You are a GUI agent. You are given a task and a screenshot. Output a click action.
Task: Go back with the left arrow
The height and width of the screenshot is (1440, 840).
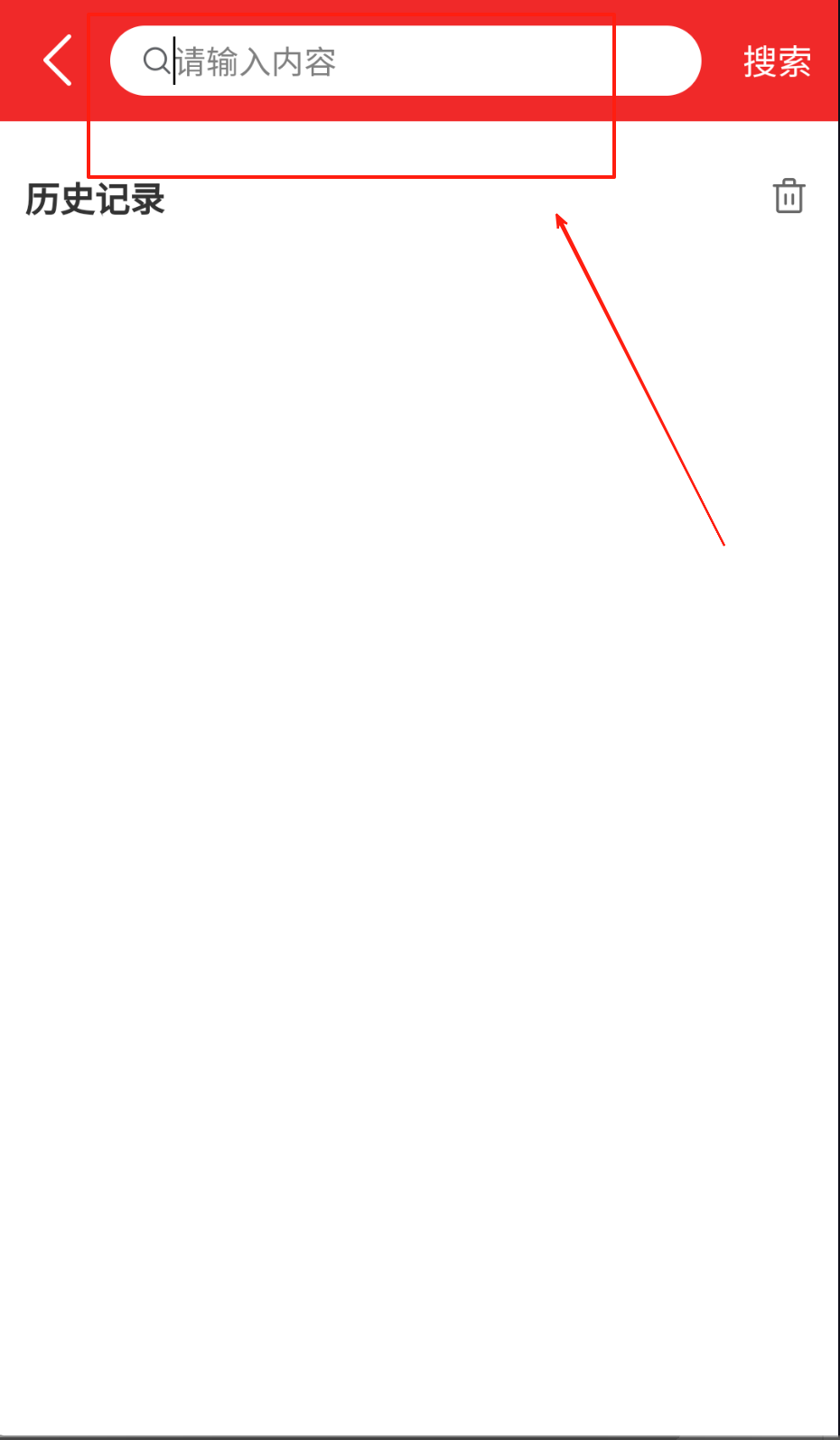point(58,61)
